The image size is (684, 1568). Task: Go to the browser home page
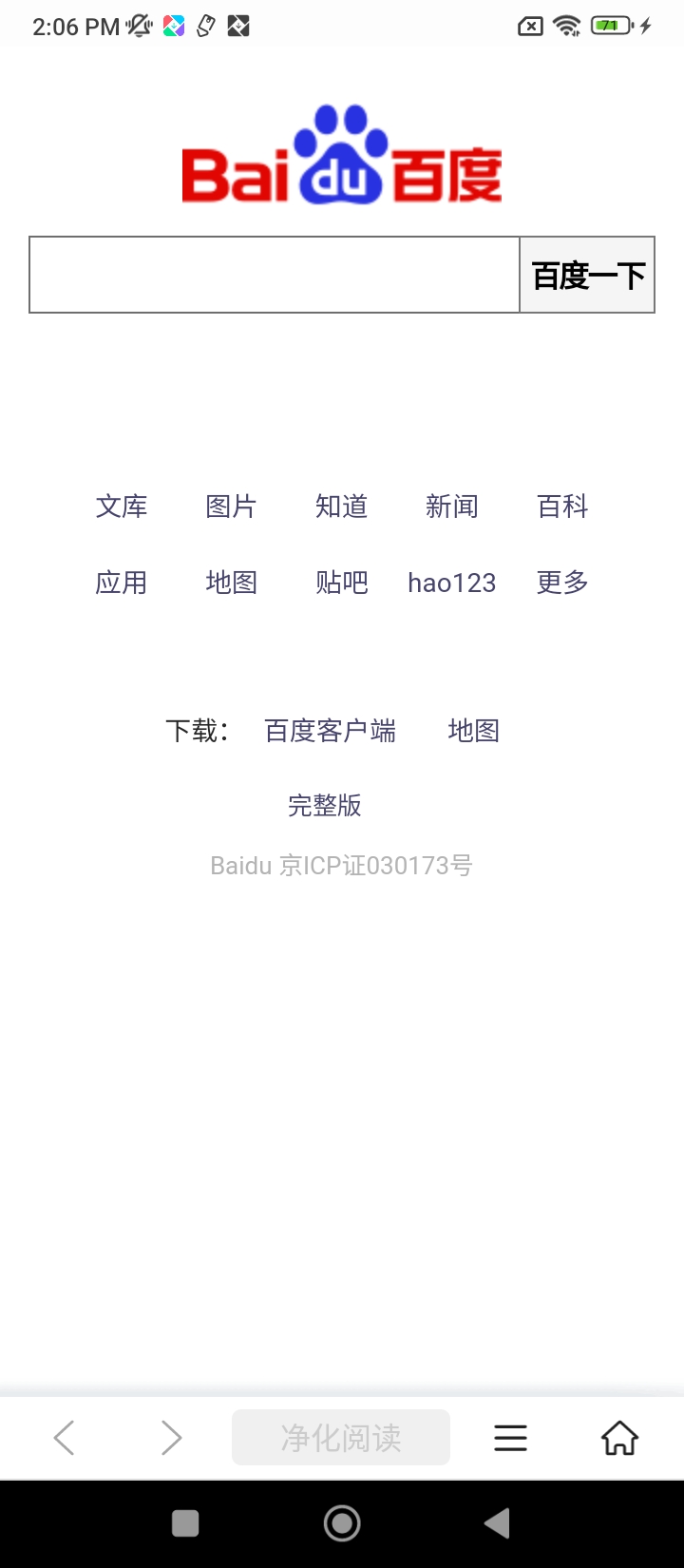[x=619, y=1438]
